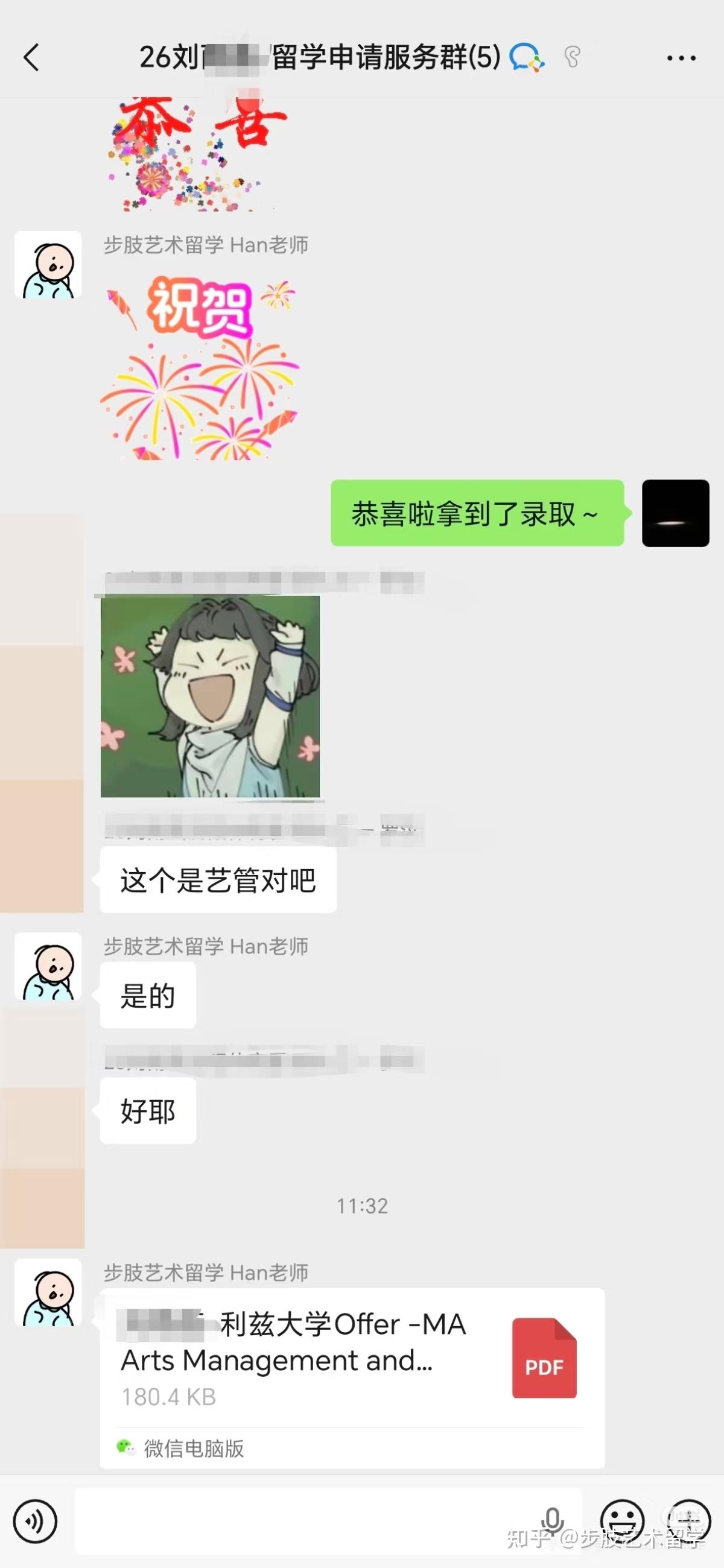Open my own black profile avatar
The image size is (724, 1568).
(675, 513)
